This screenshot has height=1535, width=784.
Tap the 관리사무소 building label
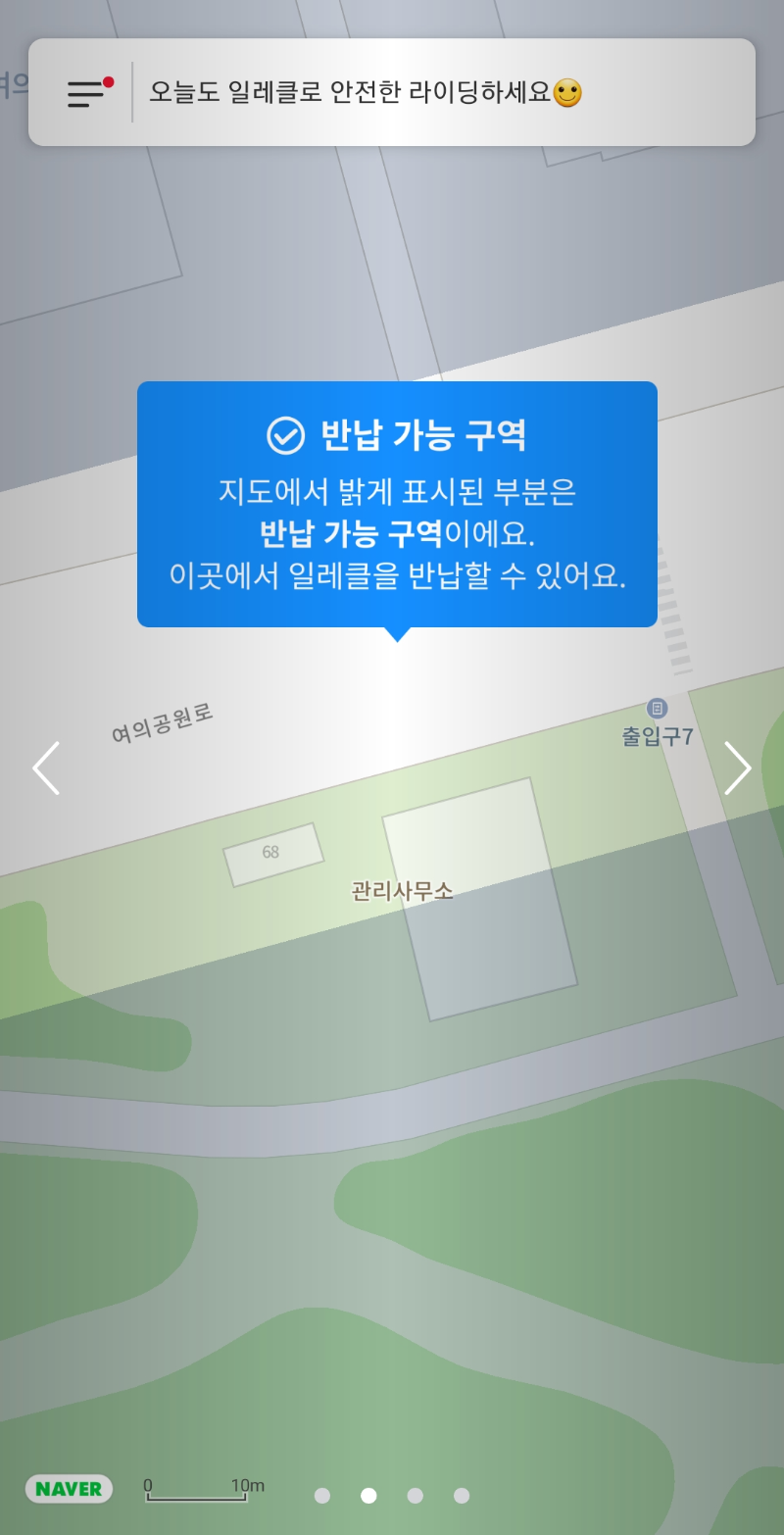click(401, 890)
